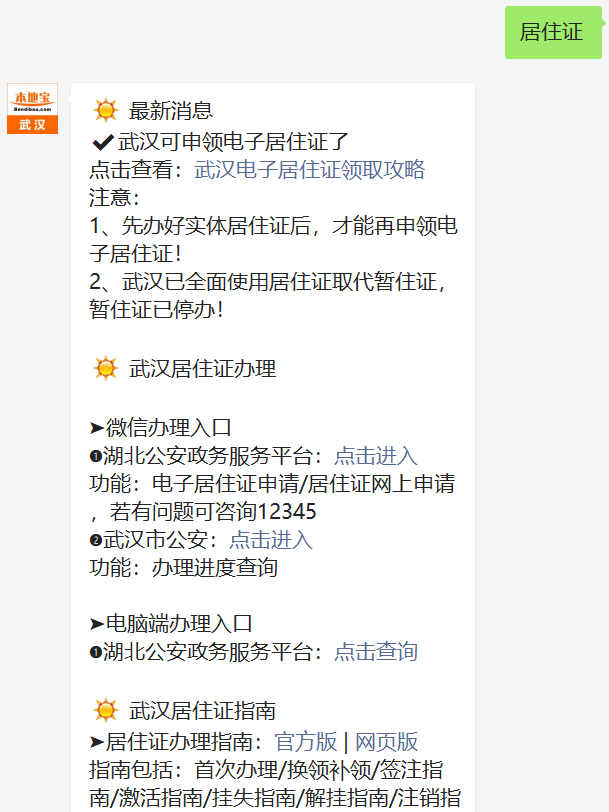Viewport: 609px width, 812px height.
Task: Open the 点击查询 link for desktop entry
Action: tap(375, 652)
